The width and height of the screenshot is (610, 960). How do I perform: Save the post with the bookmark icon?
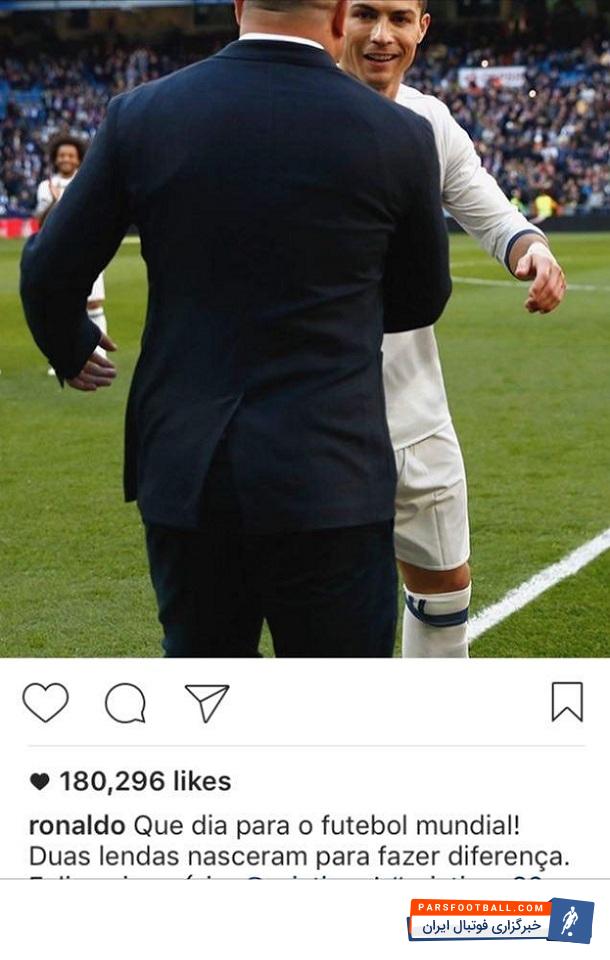coord(567,702)
